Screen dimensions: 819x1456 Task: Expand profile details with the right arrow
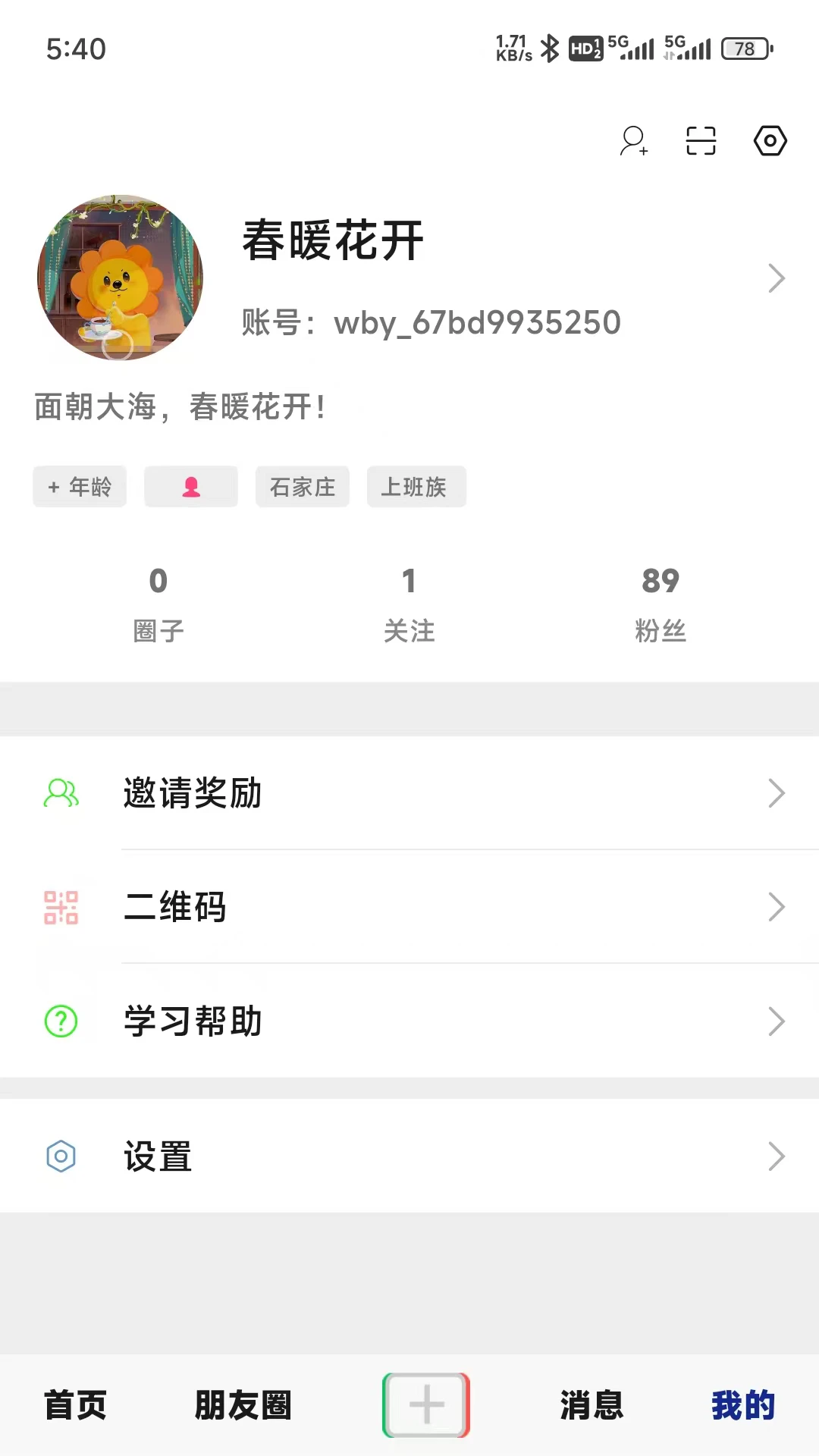(776, 278)
